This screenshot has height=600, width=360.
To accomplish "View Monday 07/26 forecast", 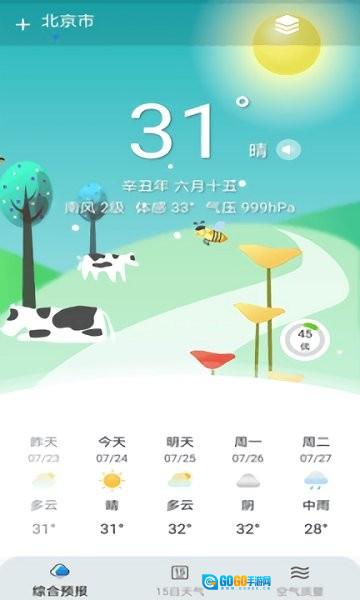I will click(x=248, y=486).
